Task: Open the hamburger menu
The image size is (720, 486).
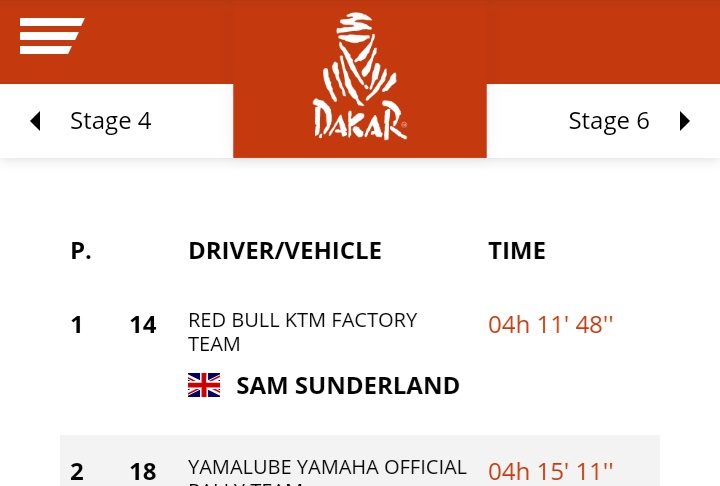Action: coord(51,36)
